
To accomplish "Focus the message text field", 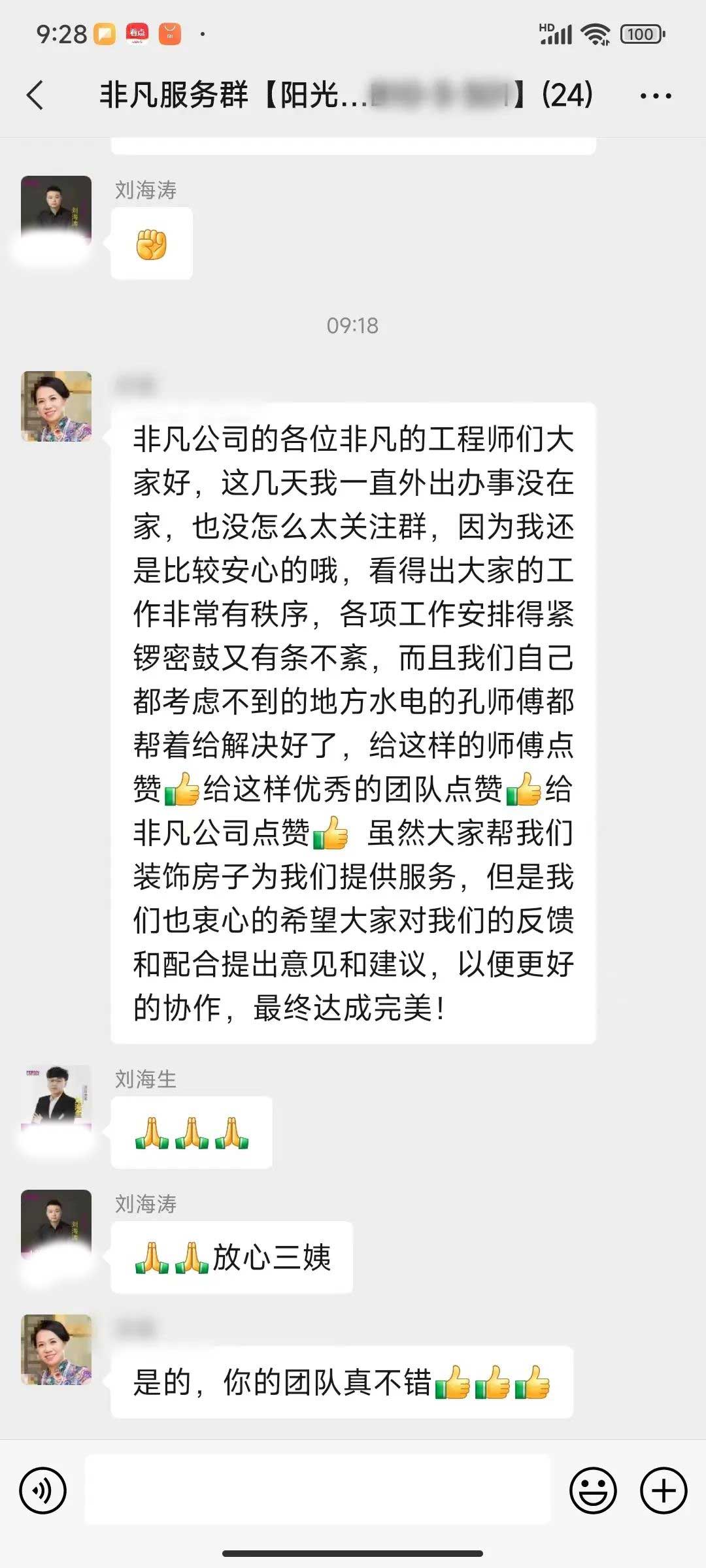I will (318, 1490).
